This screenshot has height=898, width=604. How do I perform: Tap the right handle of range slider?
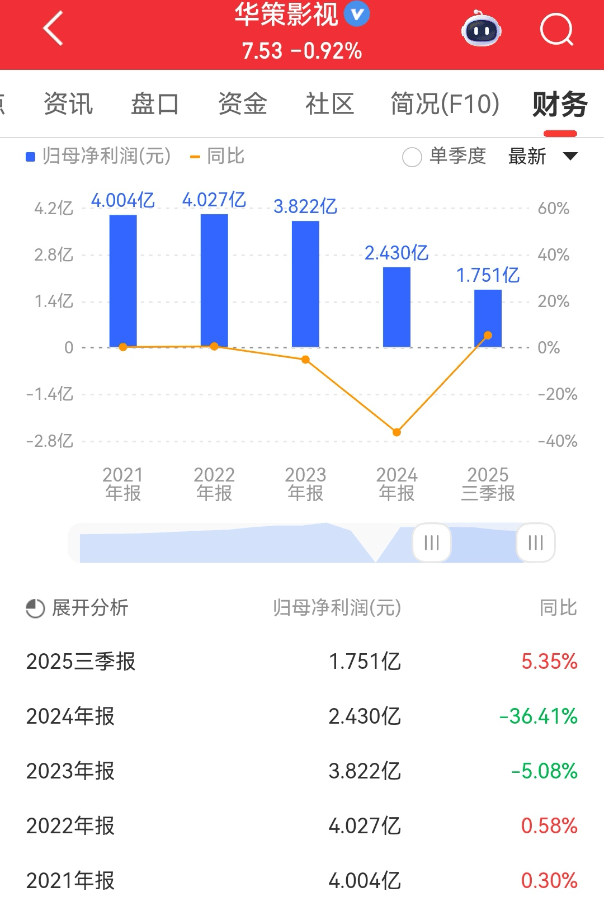click(x=536, y=542)
